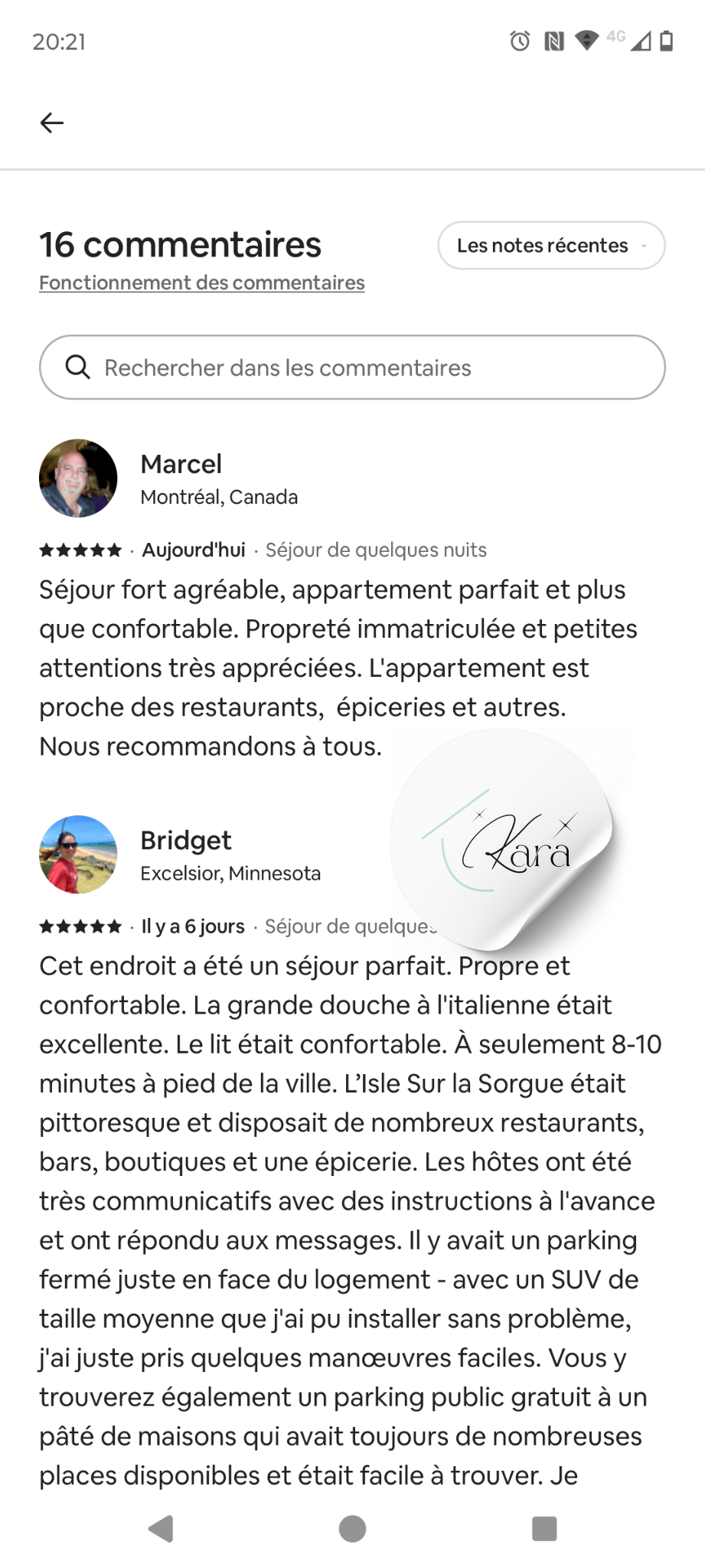Go back using the top arrow
705x1568 pixels.
tap(51, 122)
